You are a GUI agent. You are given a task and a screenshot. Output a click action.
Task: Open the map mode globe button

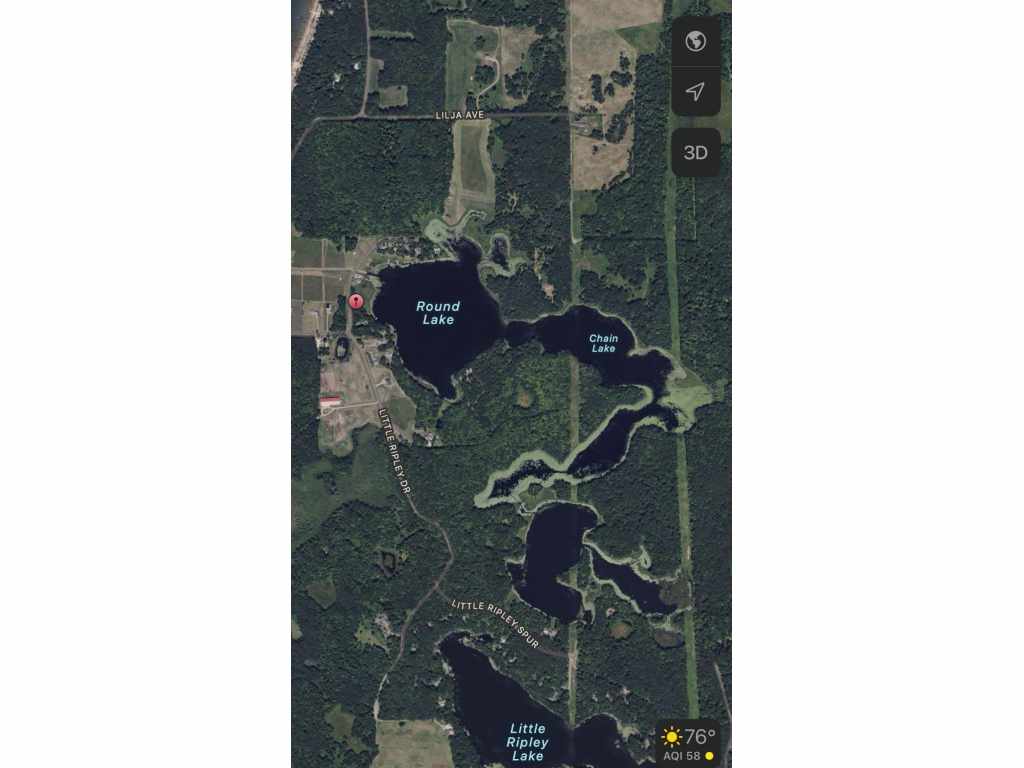695,41
